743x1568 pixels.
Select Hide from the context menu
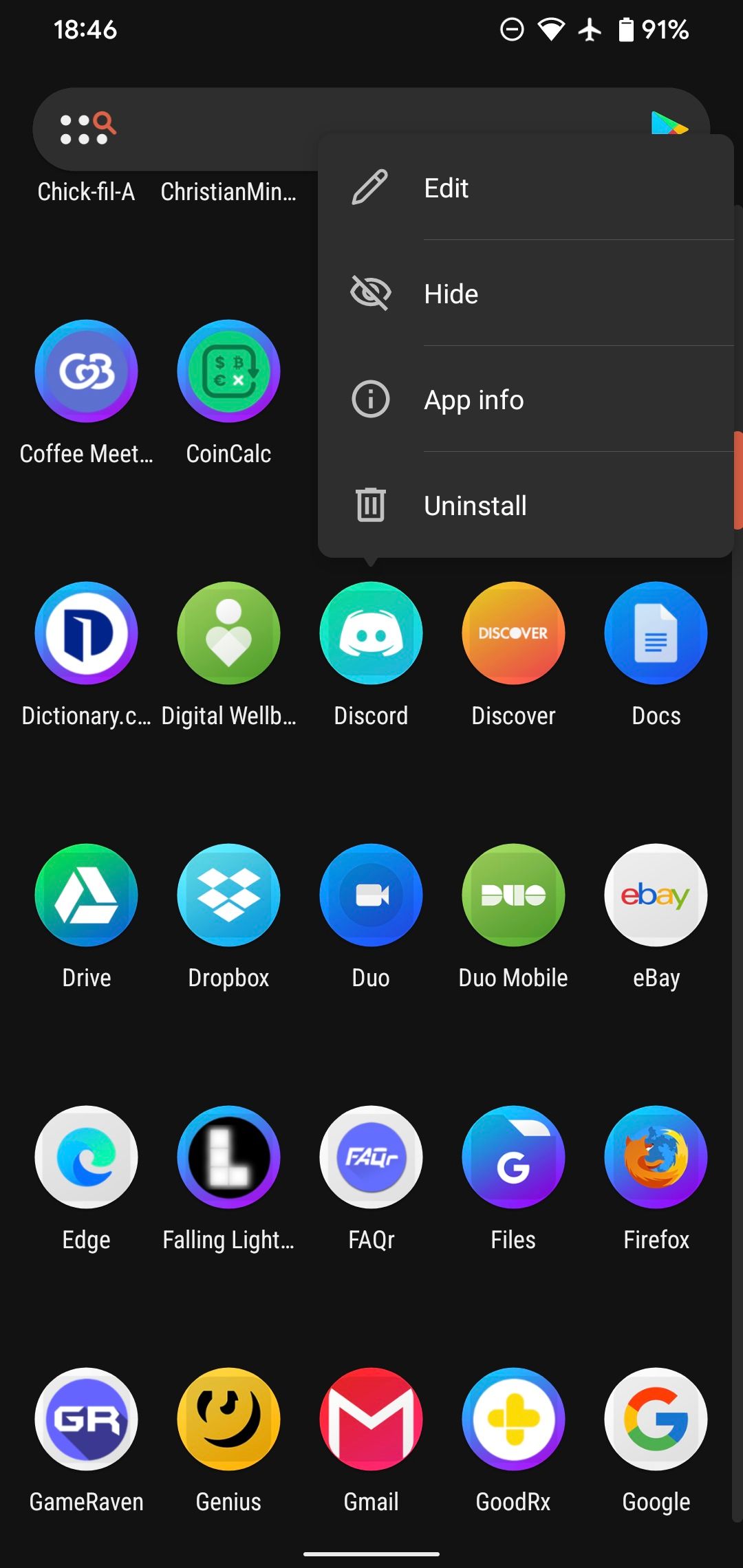tap(451, 293)
